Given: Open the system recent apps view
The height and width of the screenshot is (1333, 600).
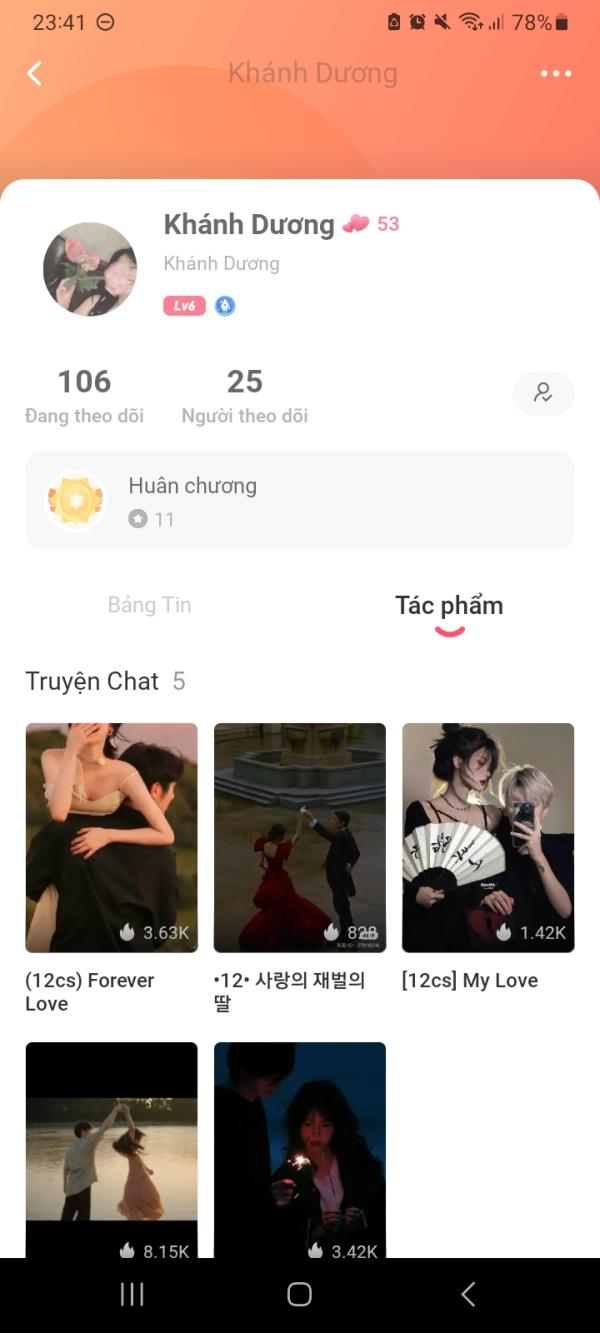Looking at the screenshot, I should point(132,1294).
